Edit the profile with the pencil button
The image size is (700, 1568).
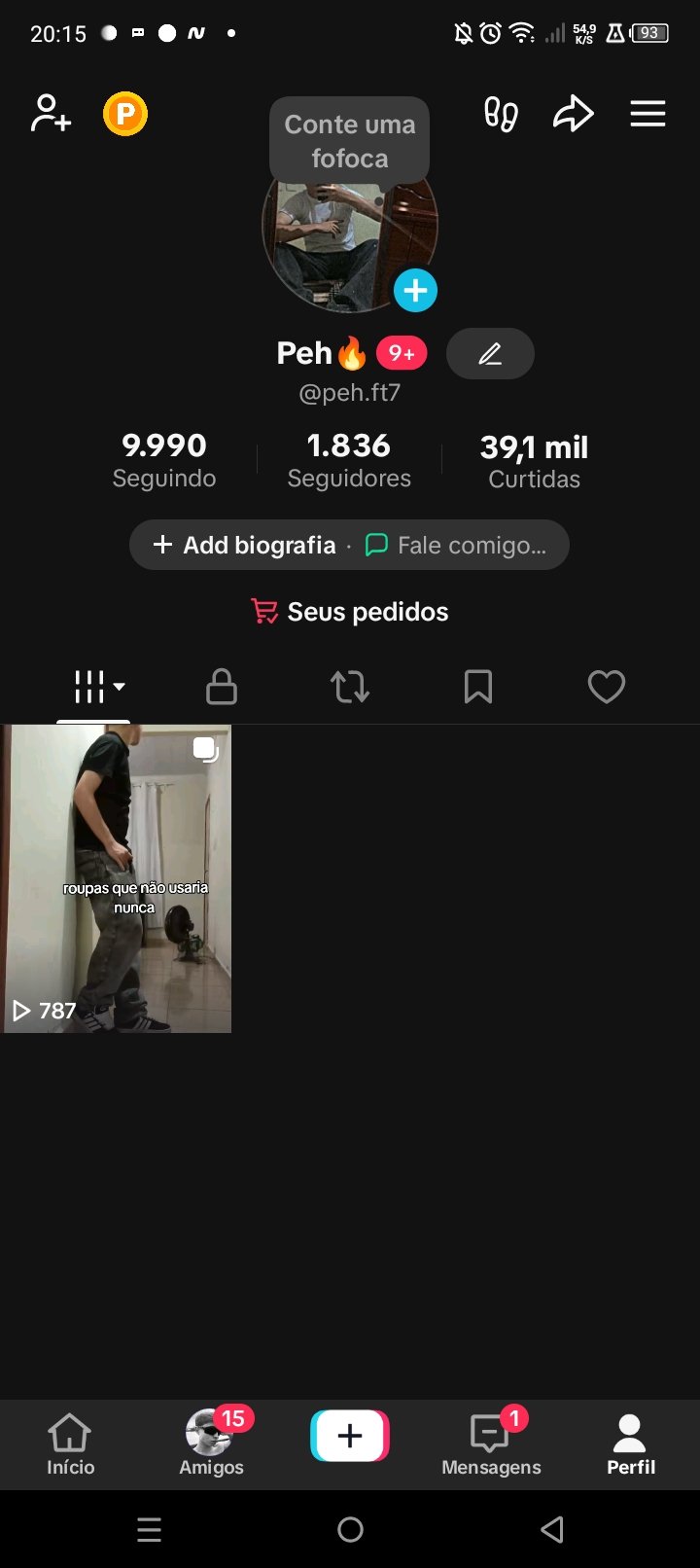tap(490, 354)
